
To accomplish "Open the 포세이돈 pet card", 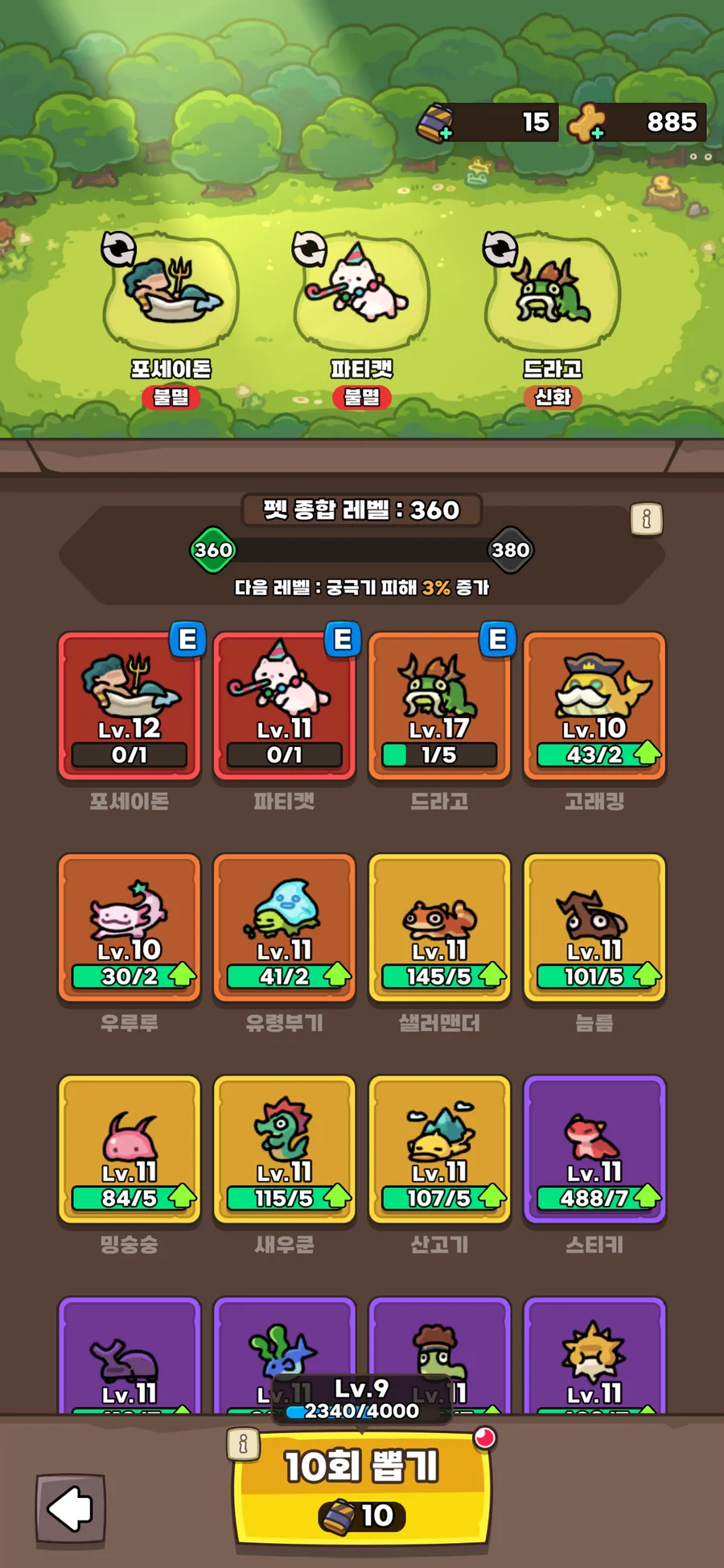I will click(129, 706).
